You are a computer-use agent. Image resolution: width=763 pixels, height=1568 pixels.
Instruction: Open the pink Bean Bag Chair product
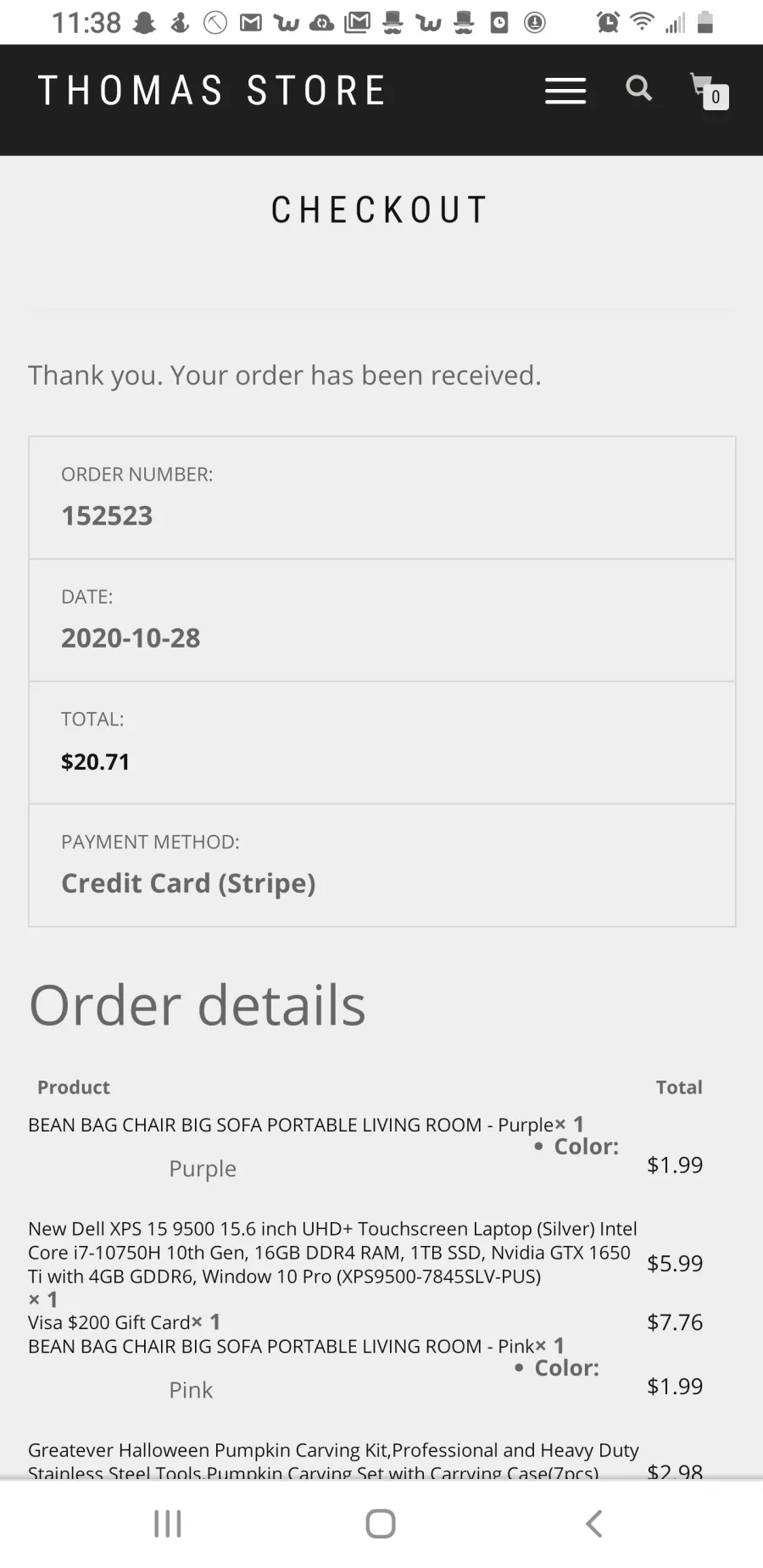(x=281, y=1346)
